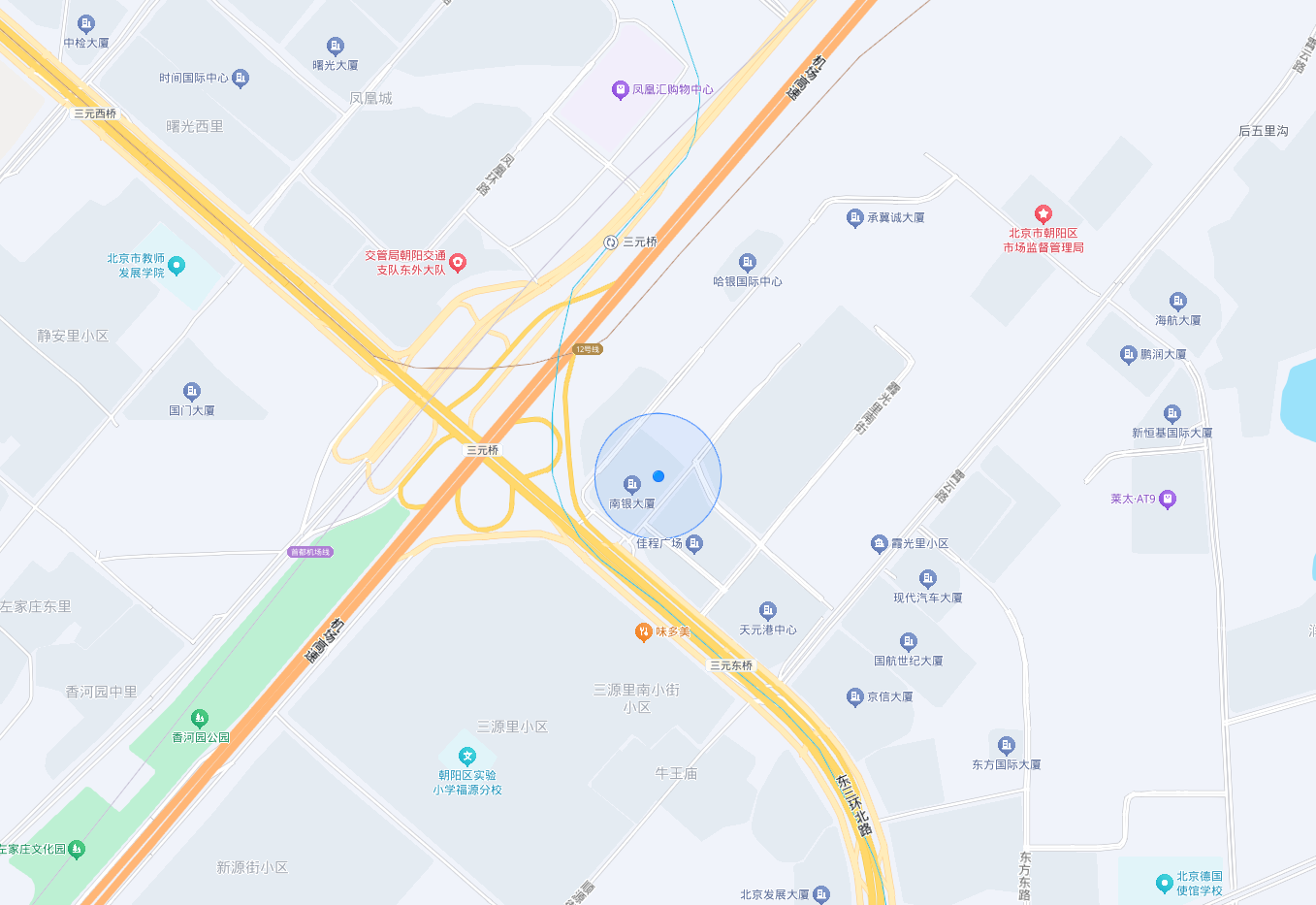The height and width of the screenshot is (905, 1316).
Task: Select the 国门大厦 building marker
Action: pyautogui.click(x=192, y=392)
